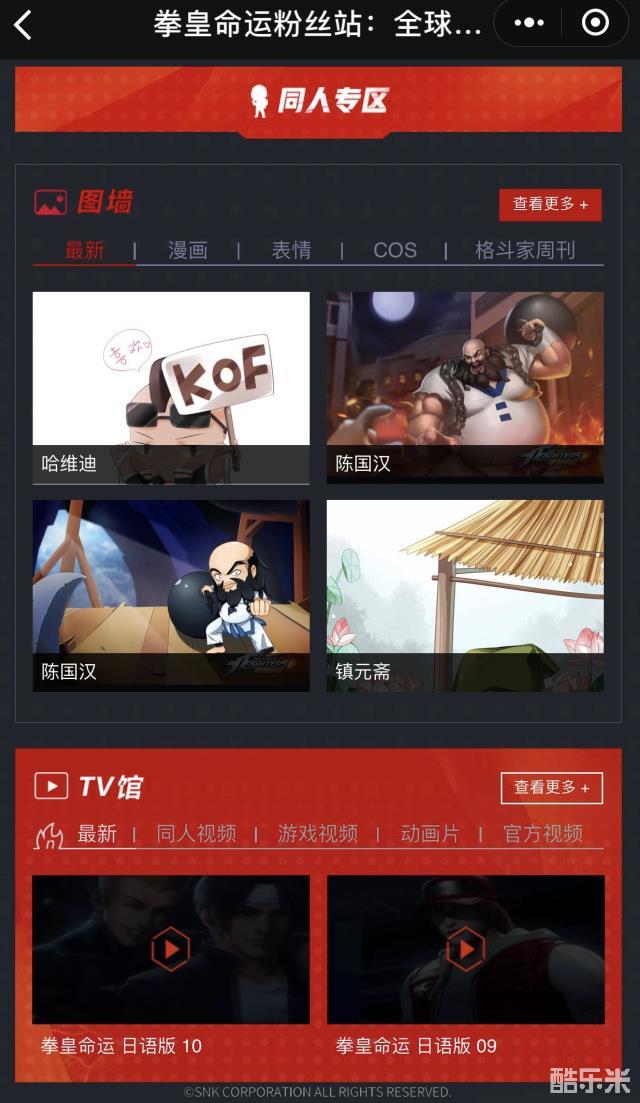640x1103 pixels.
Task: Play 拳皇命运 日语版 10 video
Action: pyautogui.click(x=171, y=949)
